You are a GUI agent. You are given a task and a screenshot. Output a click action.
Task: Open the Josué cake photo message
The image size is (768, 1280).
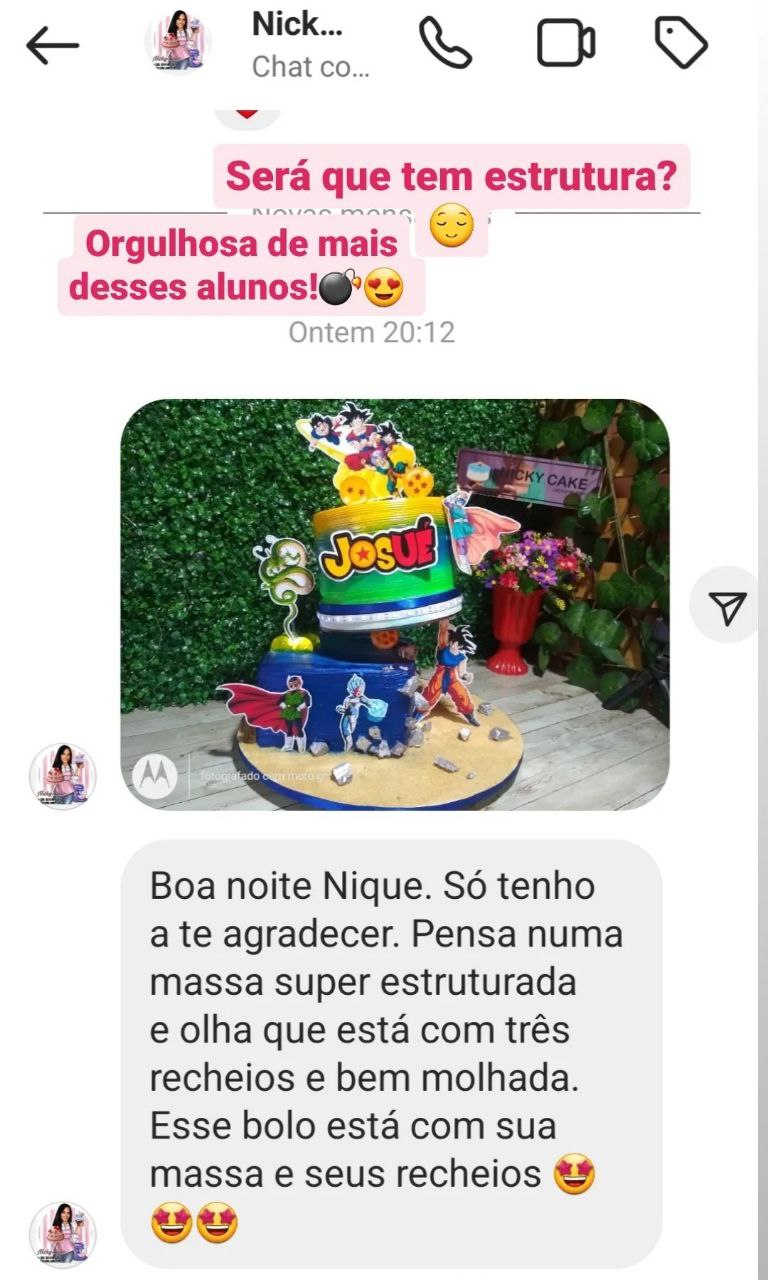(394, 604)
